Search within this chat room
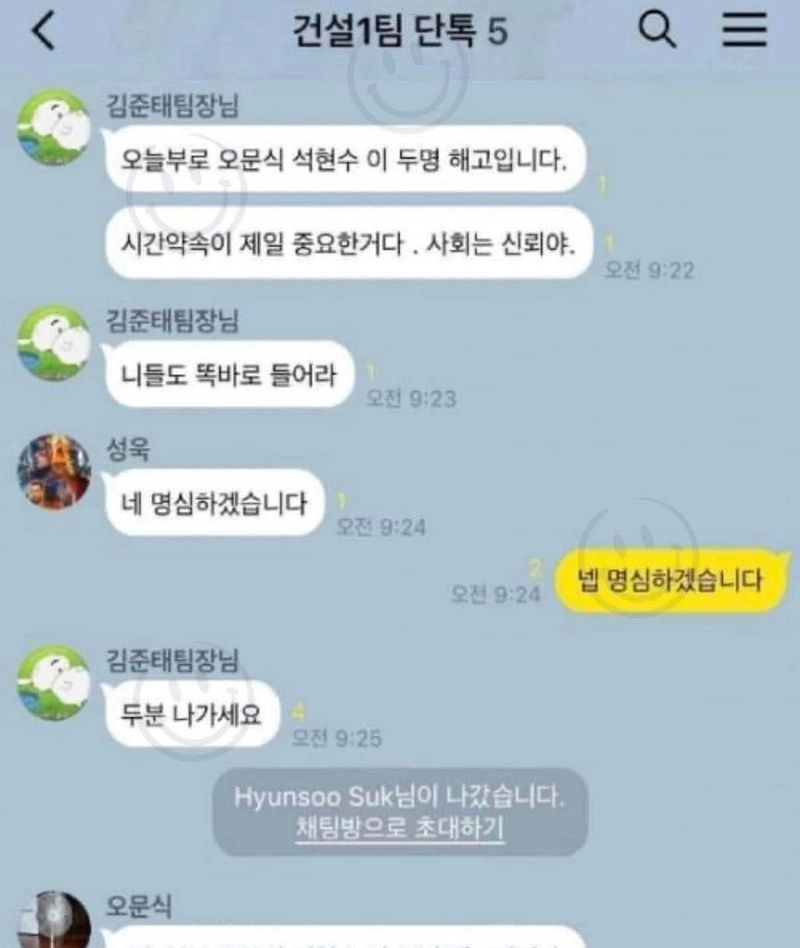This screenshot has width=800, height=948. point(657,32)
